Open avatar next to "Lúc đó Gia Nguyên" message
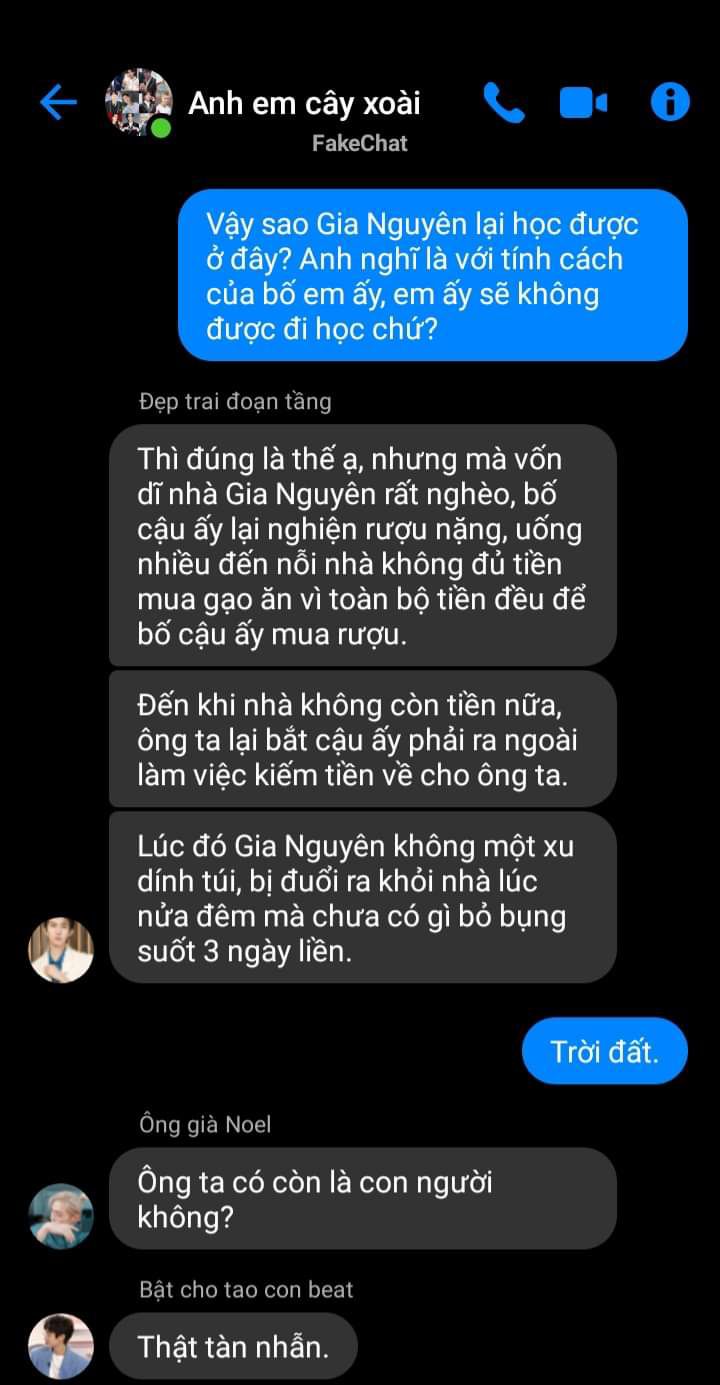Screen dimensions: 720x1385 click(61, 950)
